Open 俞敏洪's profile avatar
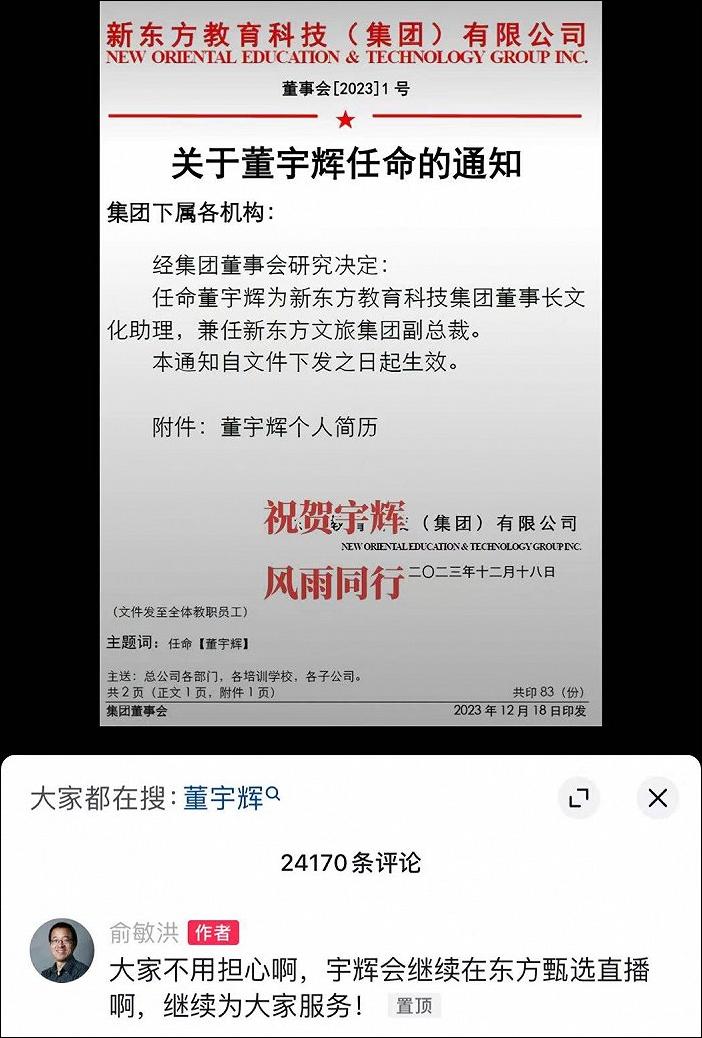702x1038 pixels. (62, 950)
